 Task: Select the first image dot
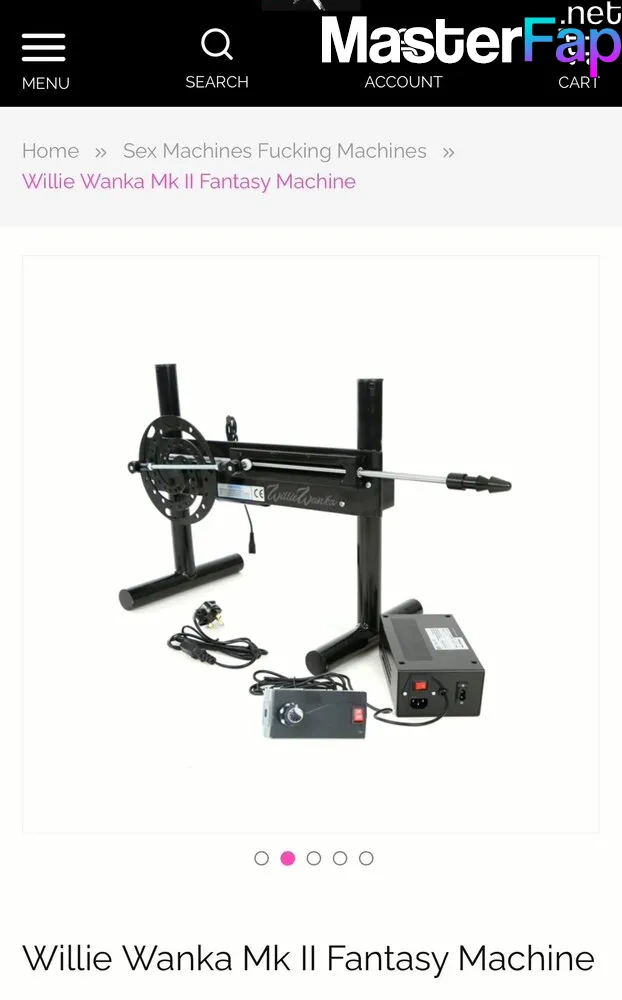262,858
